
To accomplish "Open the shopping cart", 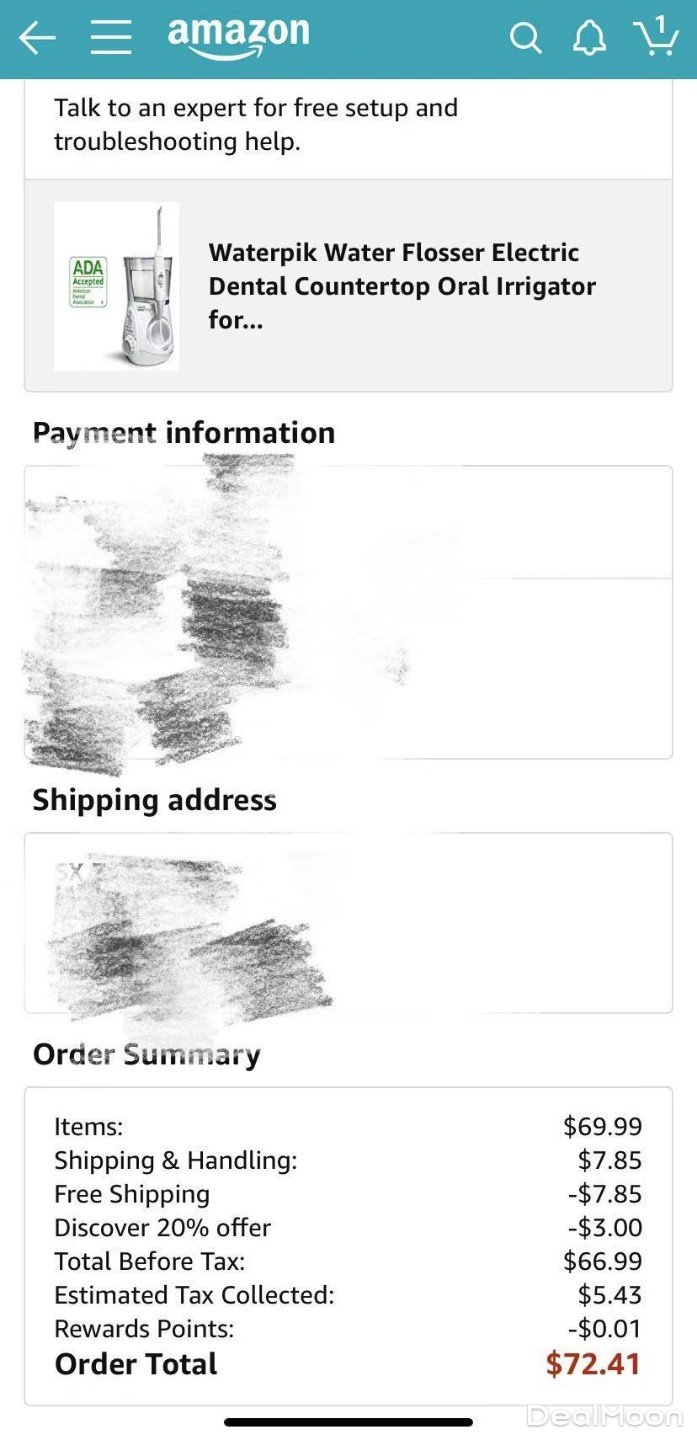I will coord(656,36).
